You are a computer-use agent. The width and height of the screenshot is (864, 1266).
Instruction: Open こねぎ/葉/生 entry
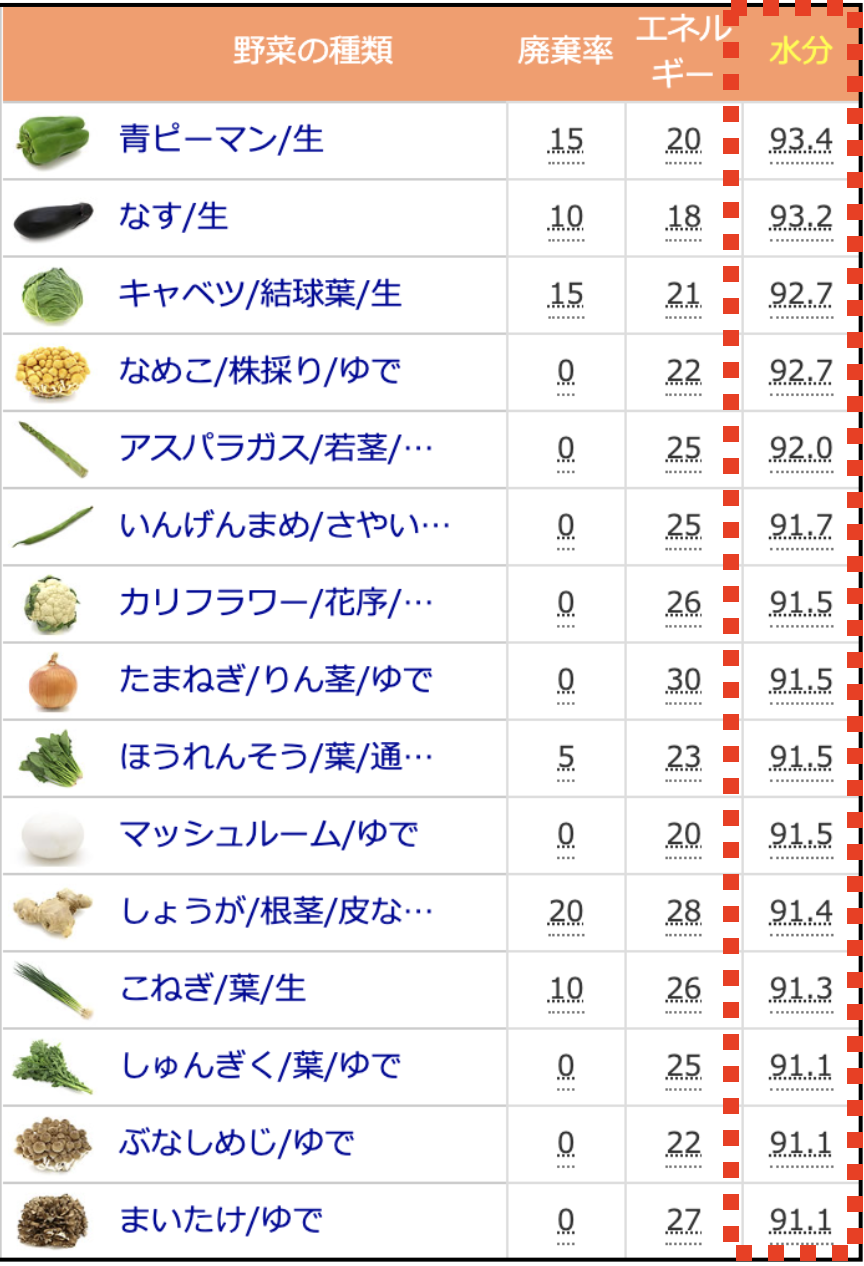pyautogui.click(x=212, y=988)
